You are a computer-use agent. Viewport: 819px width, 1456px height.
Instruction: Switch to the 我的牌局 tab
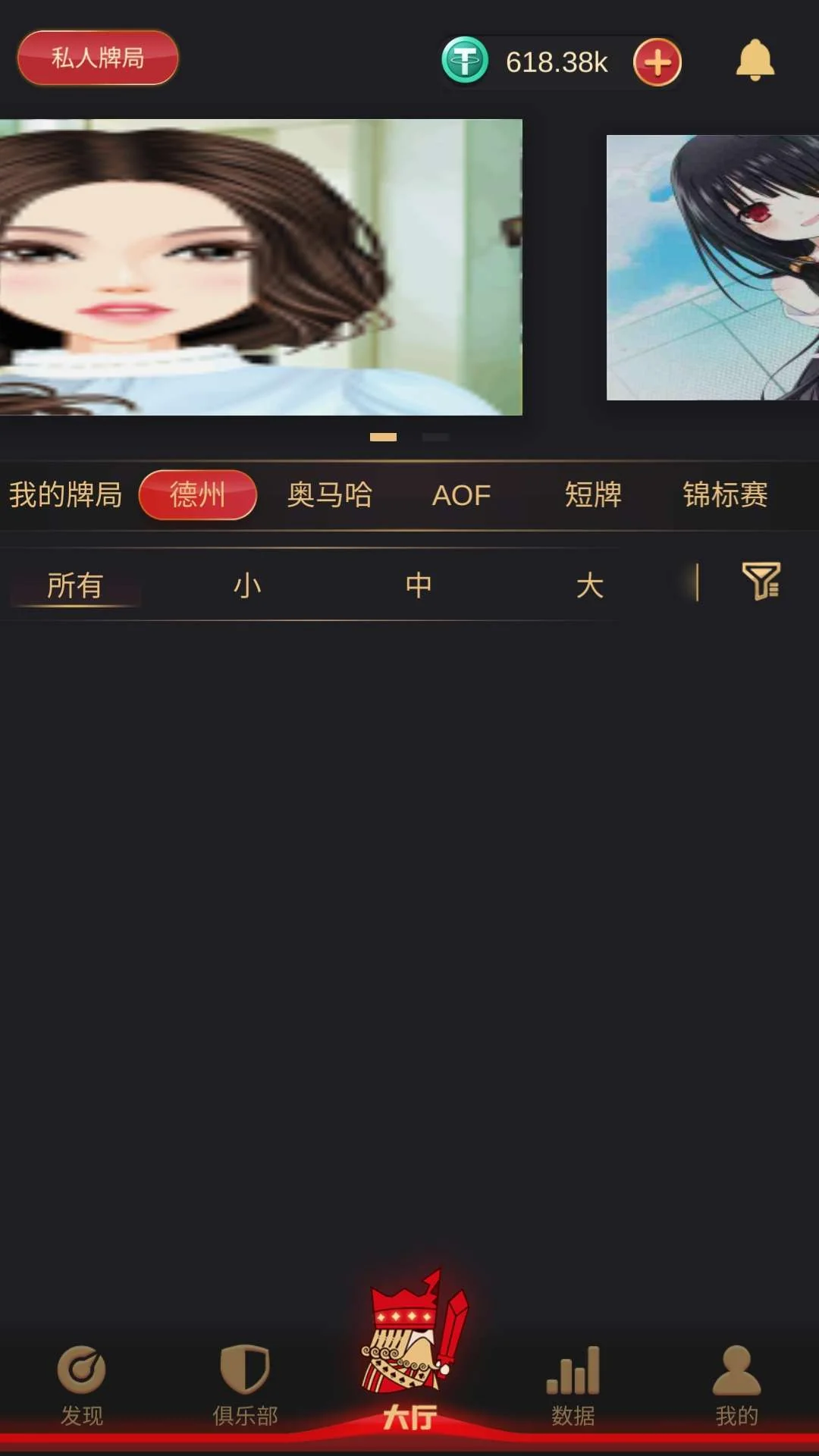66,495
